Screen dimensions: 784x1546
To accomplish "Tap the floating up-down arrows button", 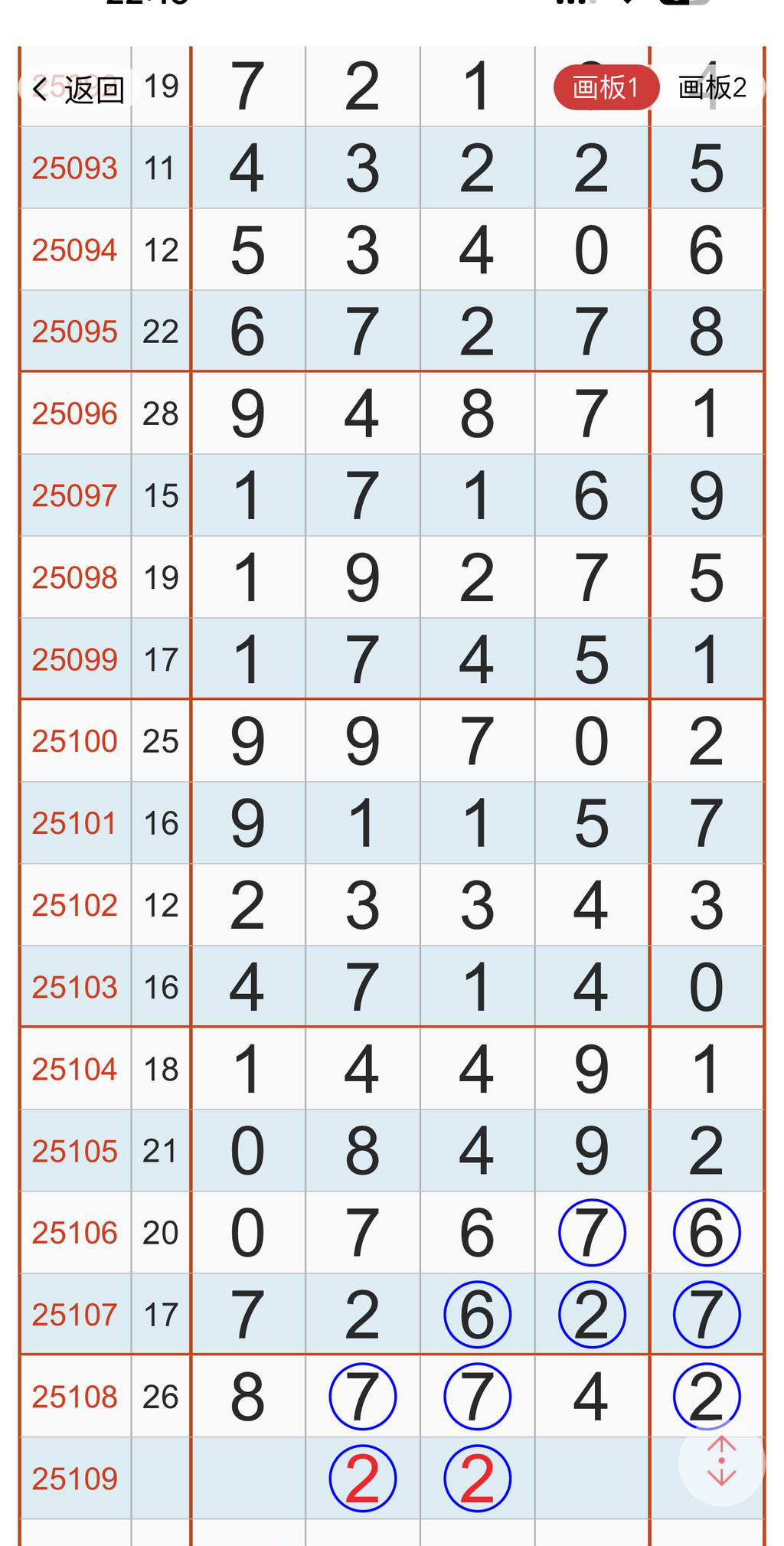I will pos(721,1461).
